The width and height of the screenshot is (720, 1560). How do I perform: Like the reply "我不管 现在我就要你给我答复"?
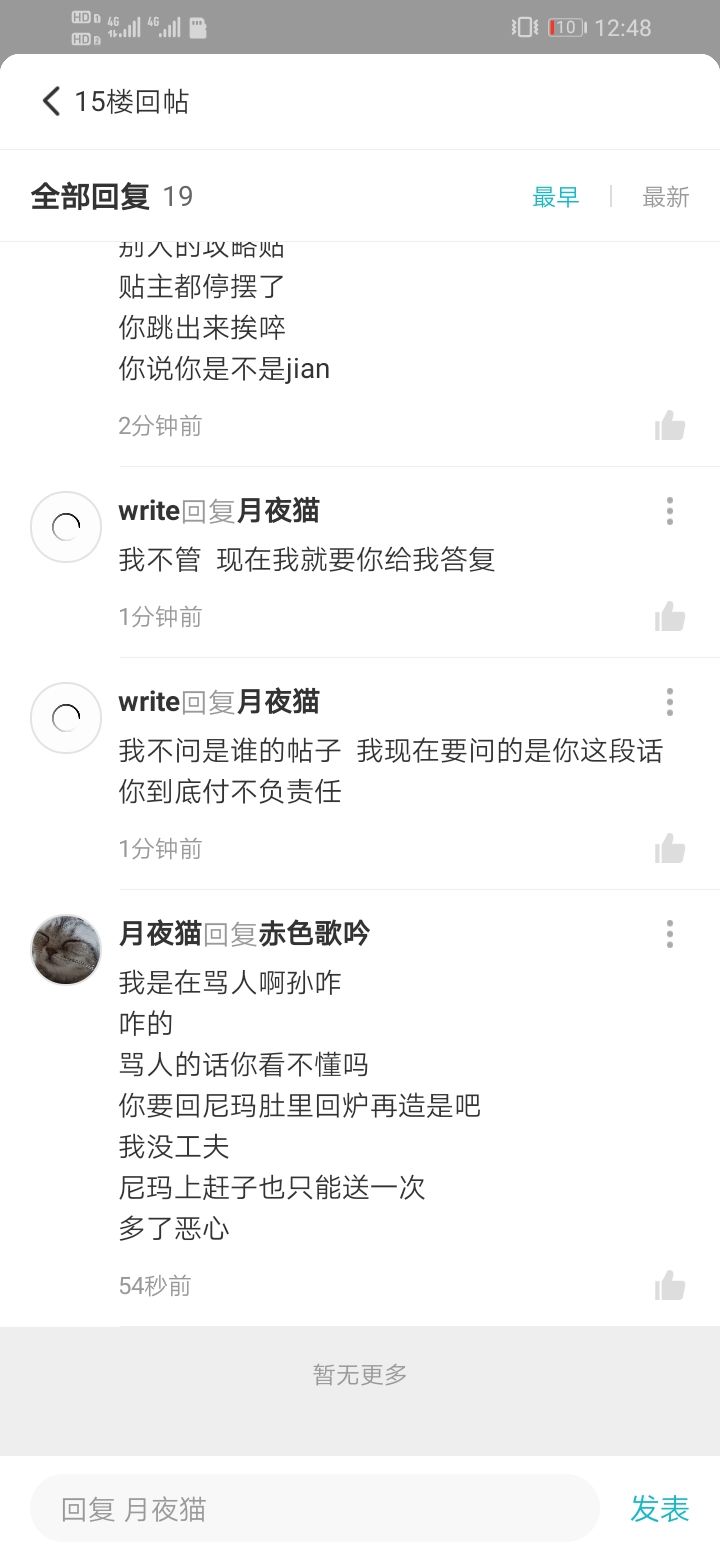pyautogui.click(x=669, y=617)
